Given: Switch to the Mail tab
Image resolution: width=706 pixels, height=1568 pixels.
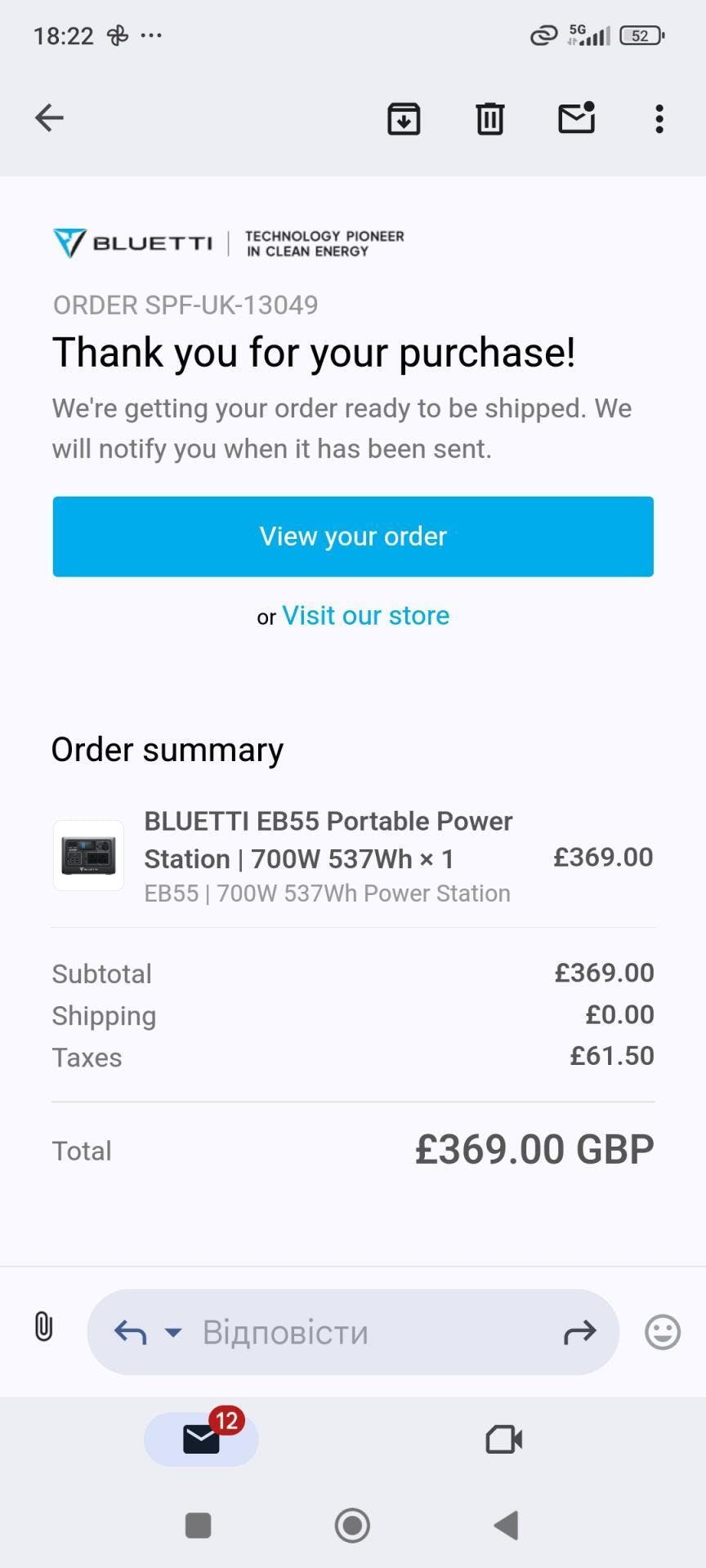Looking at the screenshot, I should point(201,1439).
